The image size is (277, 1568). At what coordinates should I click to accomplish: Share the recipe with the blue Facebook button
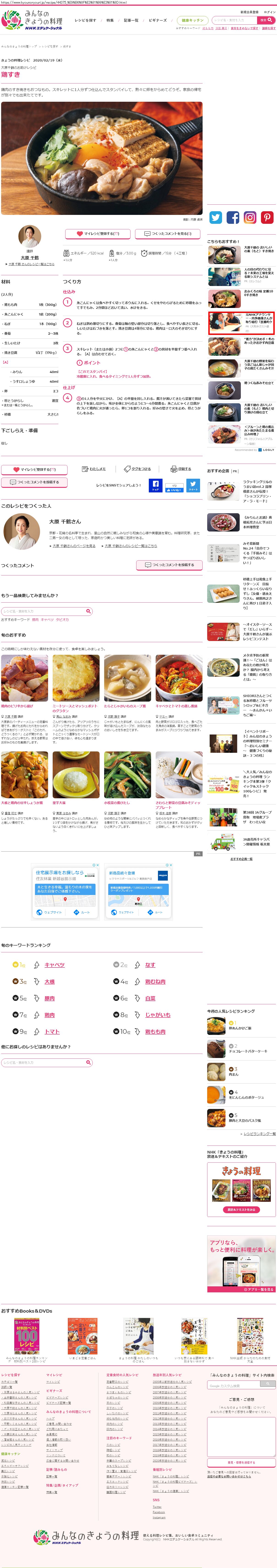pyautogui.click(x=156, y=485)
